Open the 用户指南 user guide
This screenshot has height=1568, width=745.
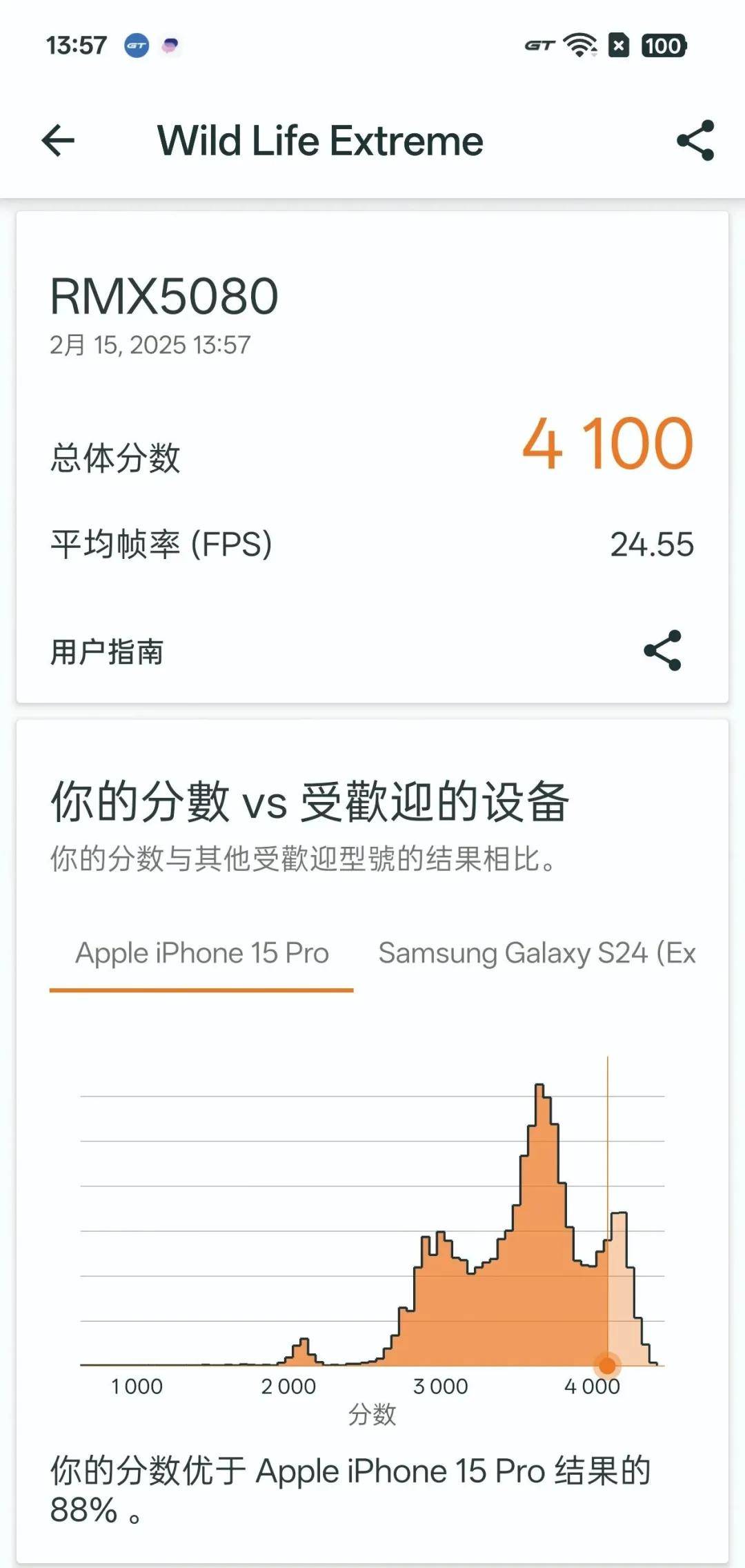[x=107, y=651]
